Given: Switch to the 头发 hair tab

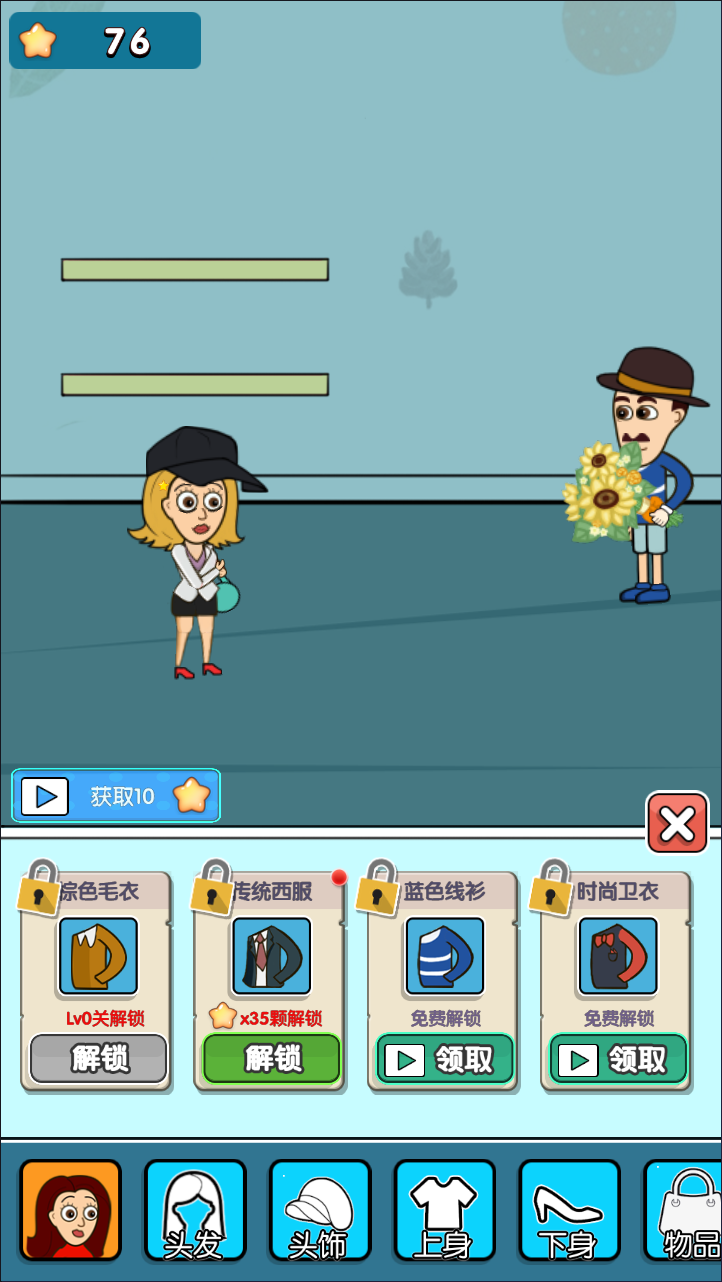Looking at the screenshot, I should (195, 1209).
